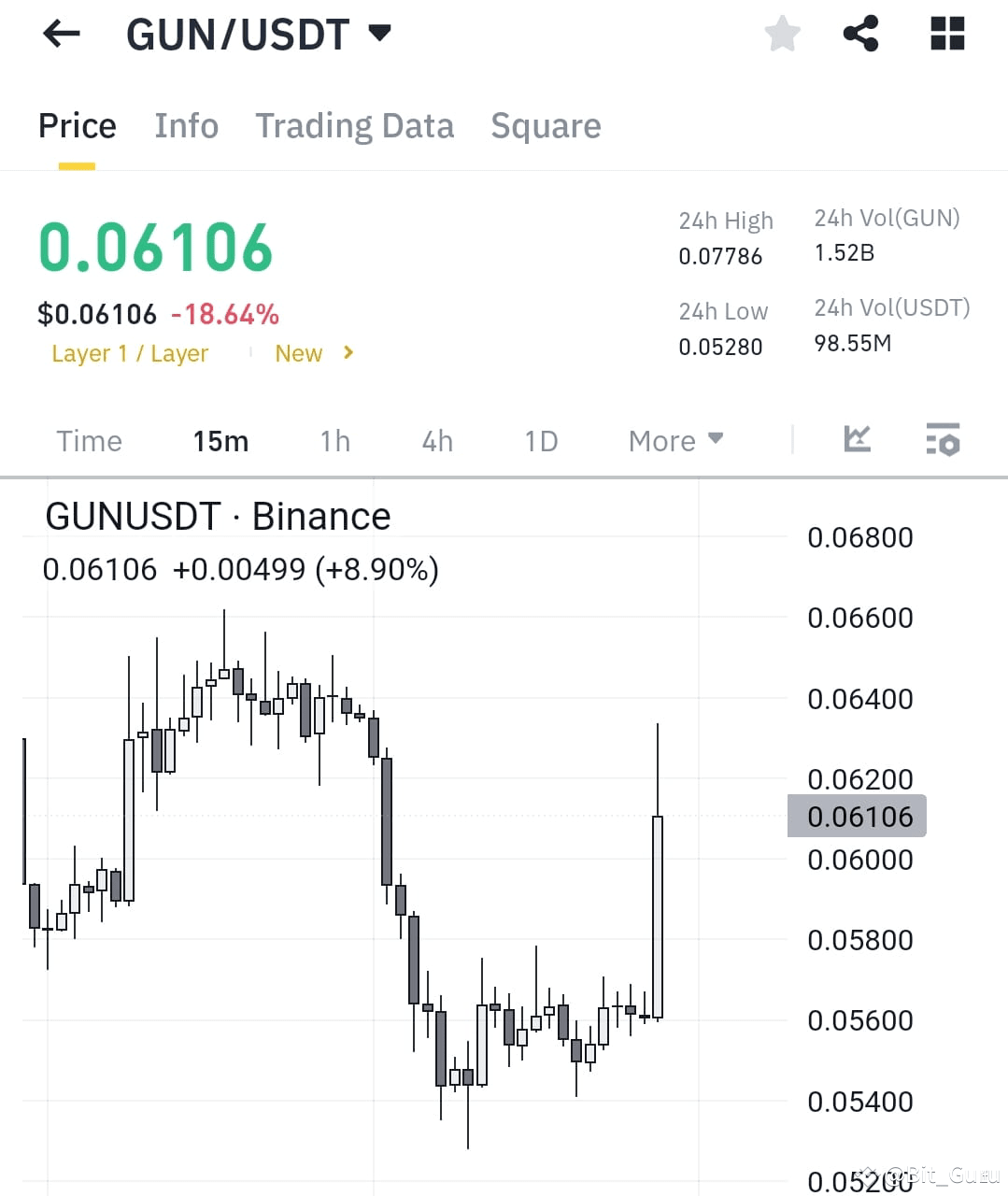Expand the More timeframe options
The width and height of the screenshot is (1008, 1196).
click(x=675, y=440)
